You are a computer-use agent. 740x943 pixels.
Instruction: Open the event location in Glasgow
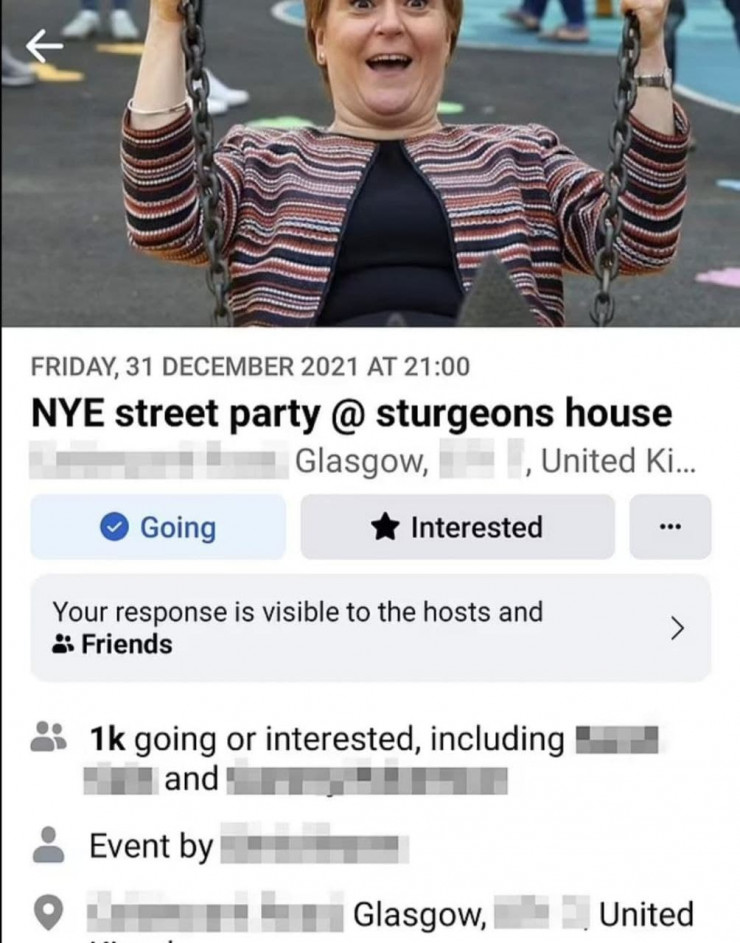pos(390,914)
